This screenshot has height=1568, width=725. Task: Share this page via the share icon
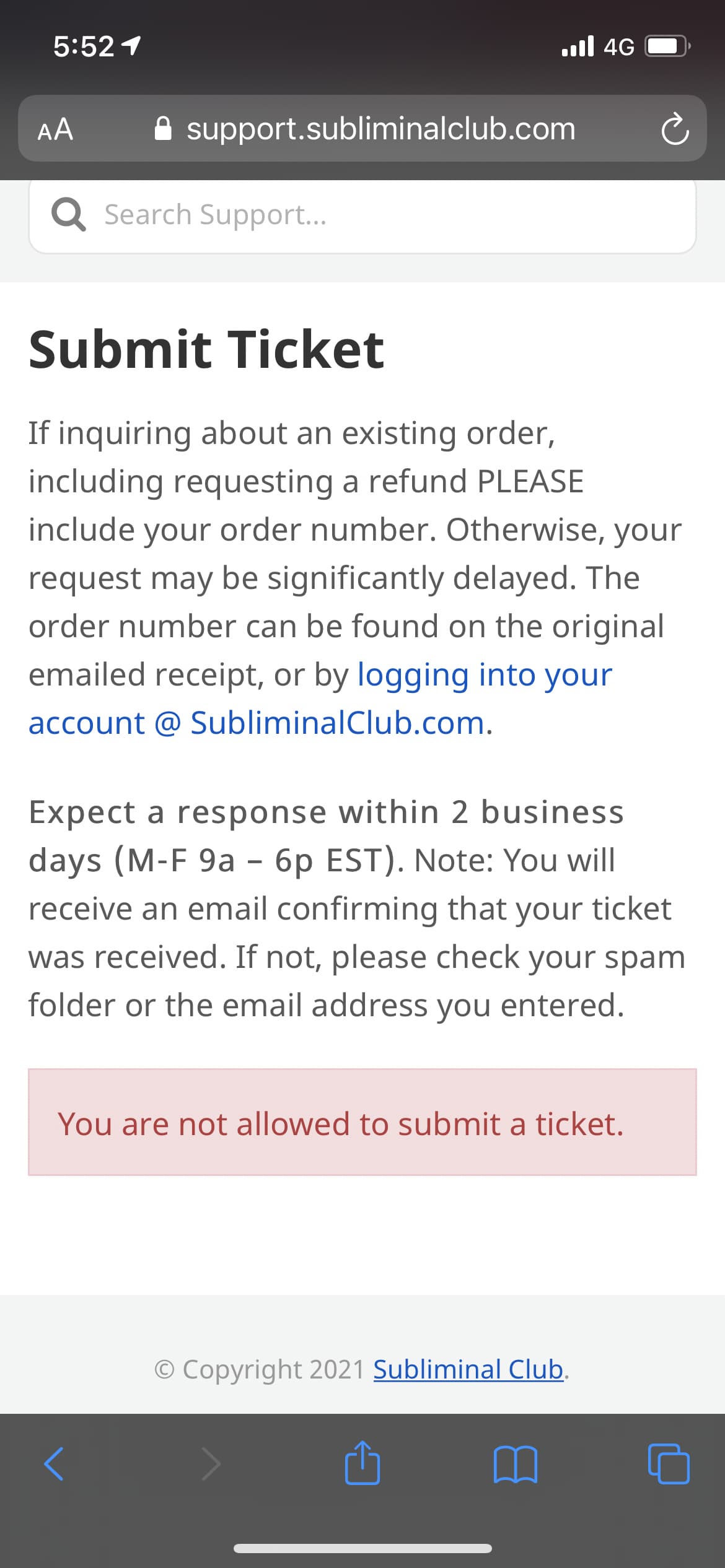[x=362, y=1462]
